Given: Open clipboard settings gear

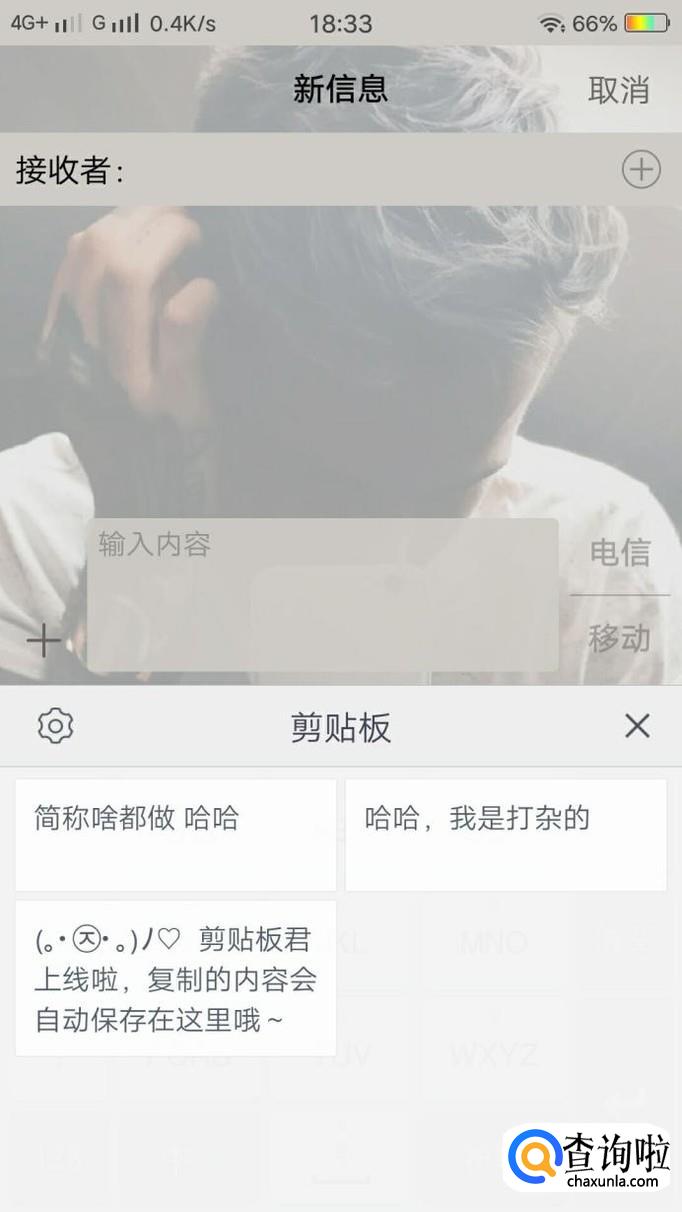Looking at the screenshot, I should coord(56,726).
